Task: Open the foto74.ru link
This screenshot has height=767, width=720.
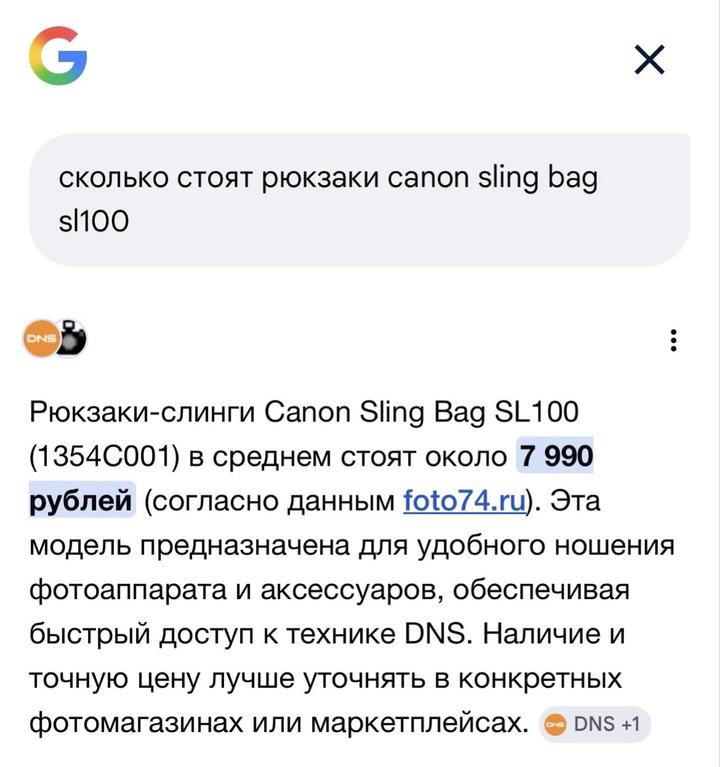Action: (x=464, y=500)
